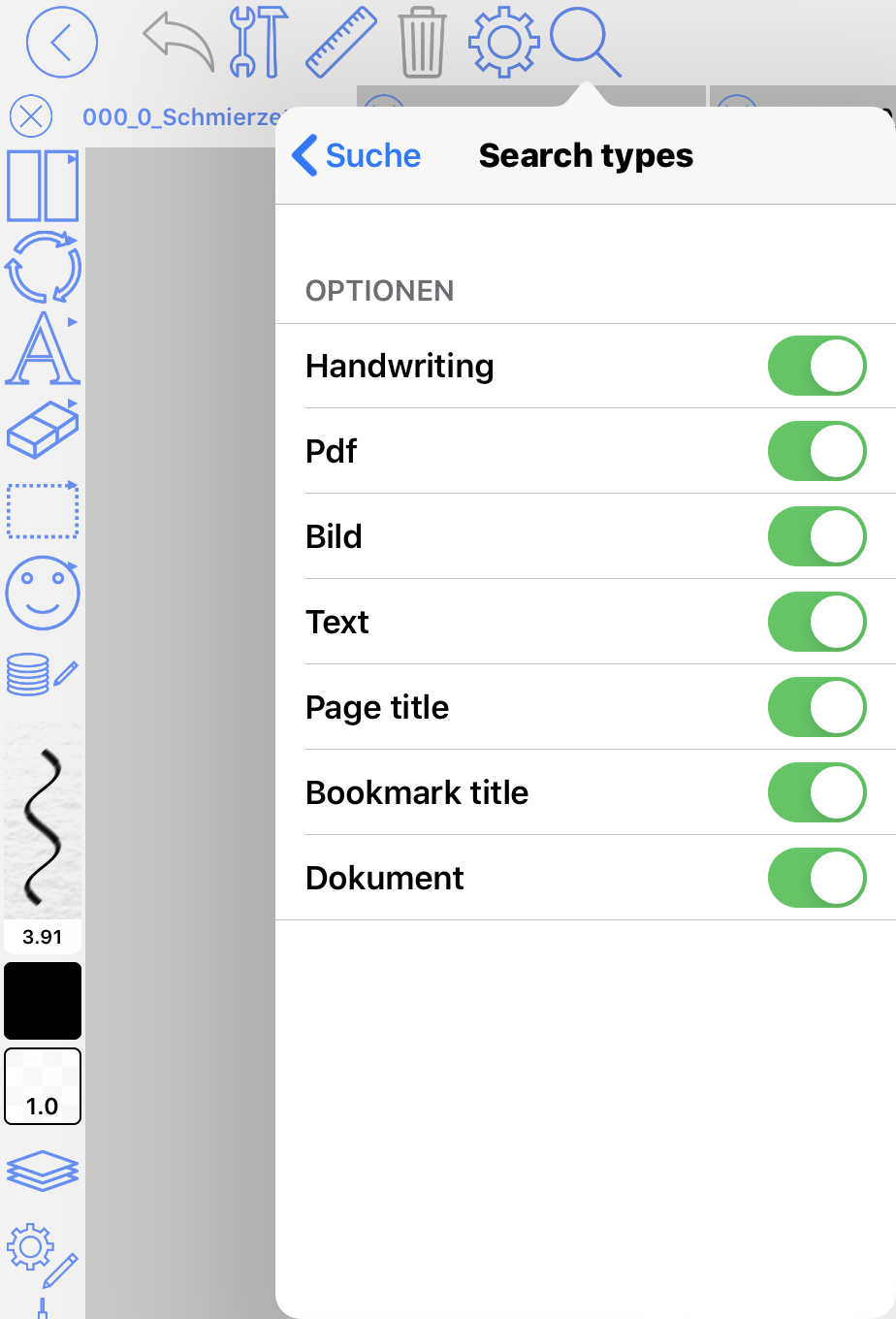Image resolution: width=896 pixels, height=1319 pixels.
Task: Open the wrench and hammer tools
Action: coord(259,43)
